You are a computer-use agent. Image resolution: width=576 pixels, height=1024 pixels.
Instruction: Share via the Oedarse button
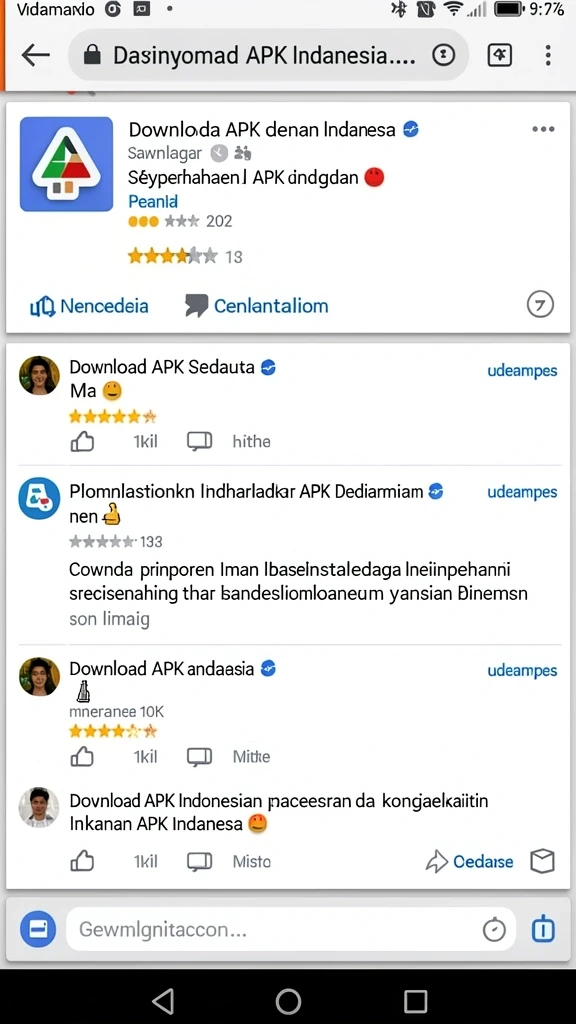[x=470, y=862]
